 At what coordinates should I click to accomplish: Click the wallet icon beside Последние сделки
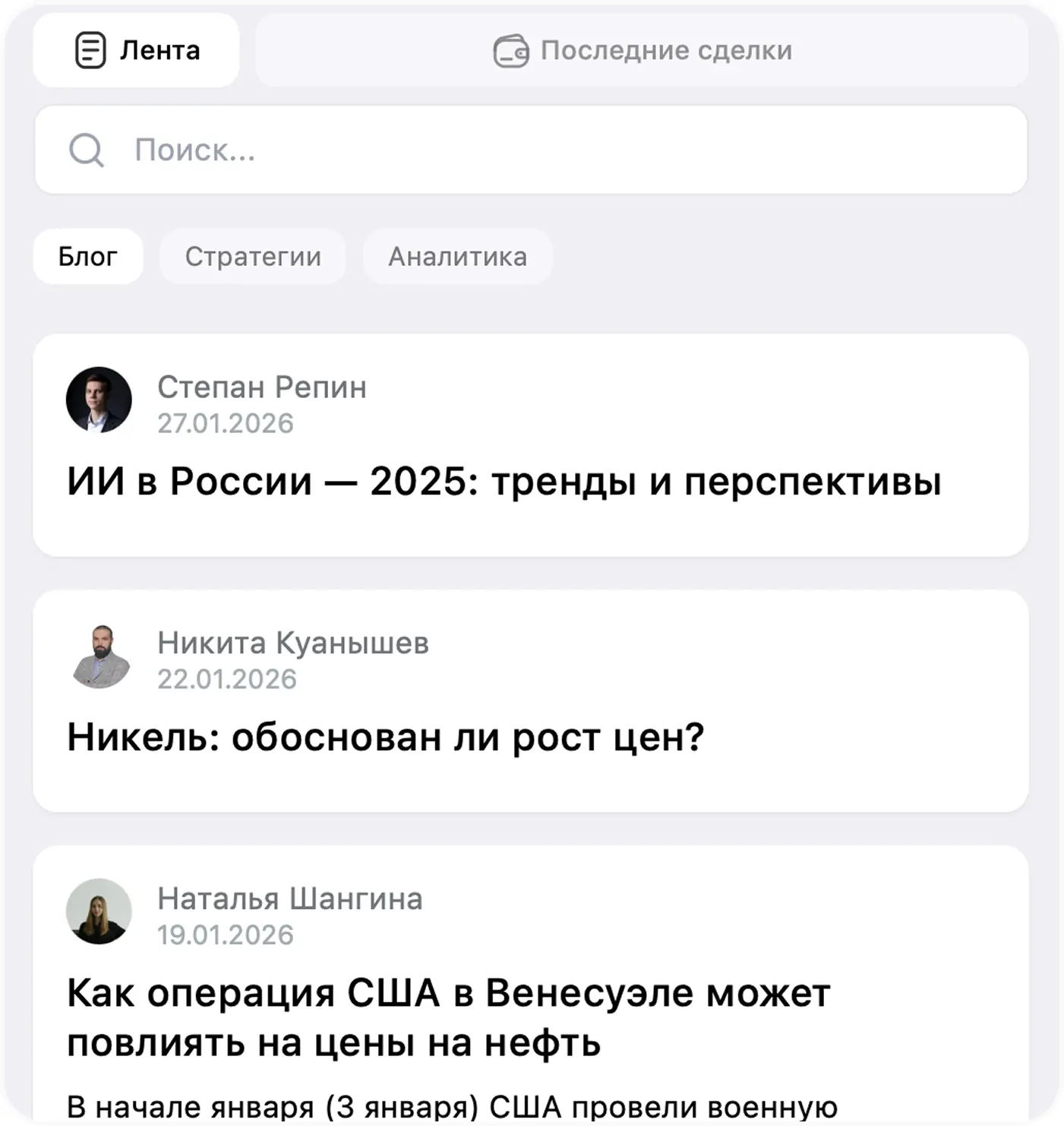pos(512,50)
